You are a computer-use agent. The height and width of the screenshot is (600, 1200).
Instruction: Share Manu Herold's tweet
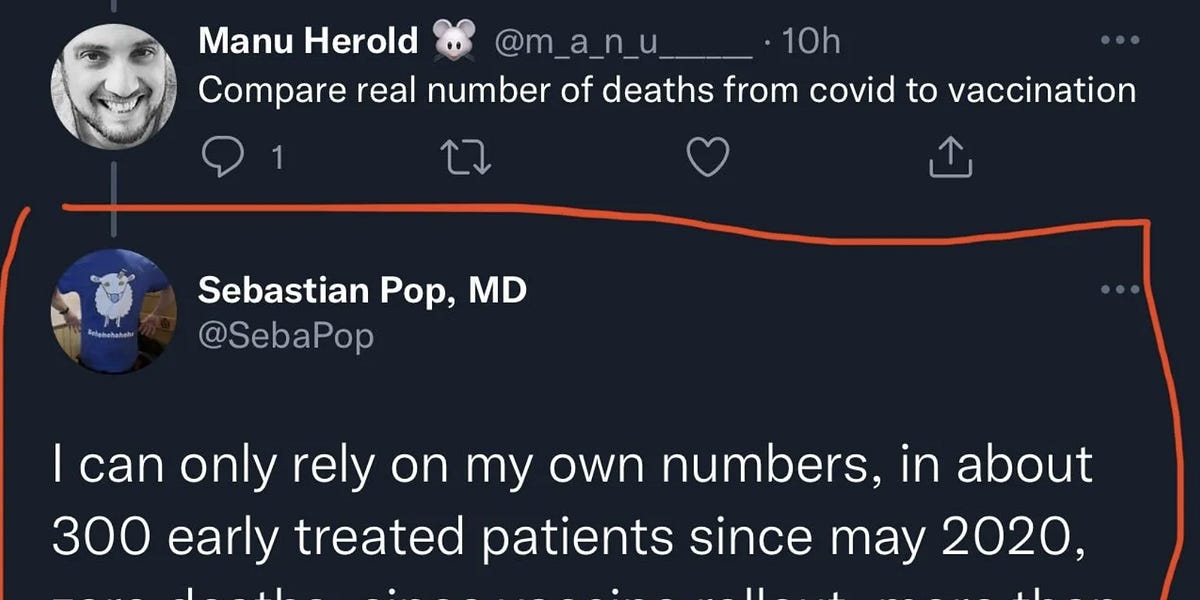coord(951,157)
